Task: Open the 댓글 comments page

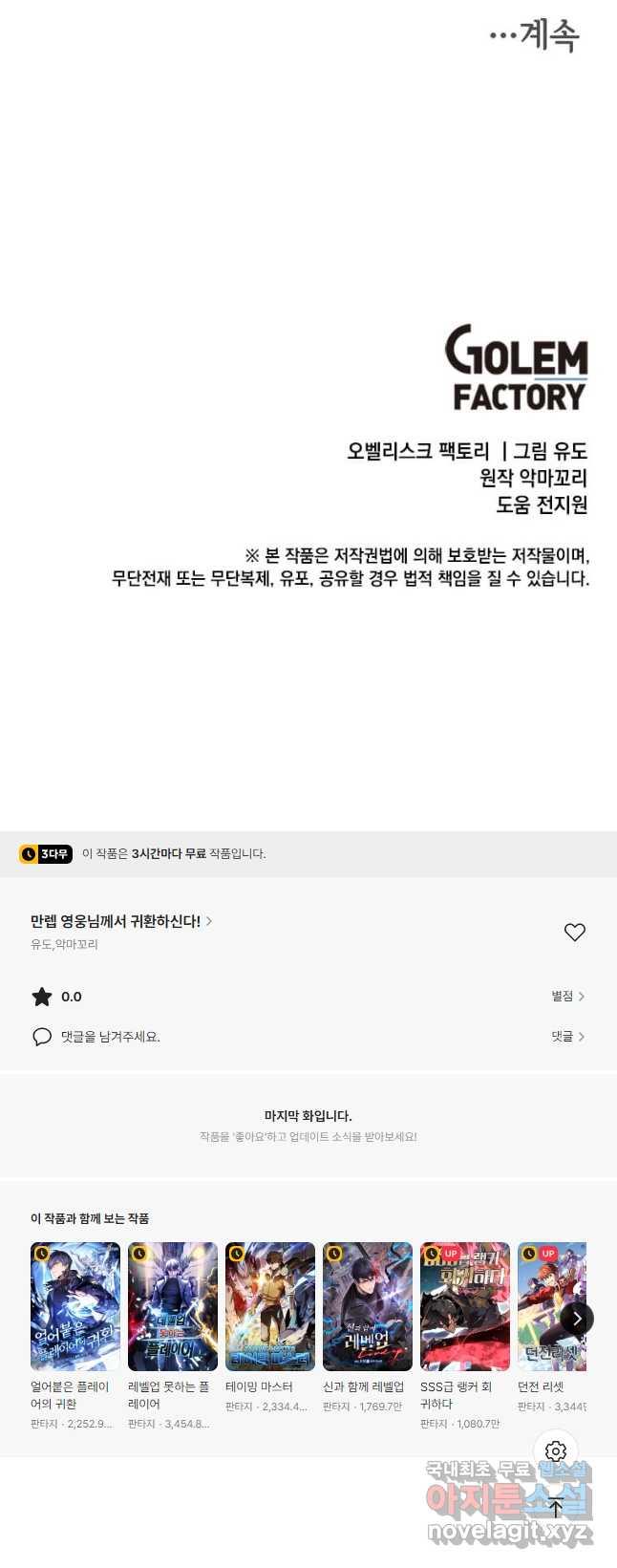Action: (567, 1037)
